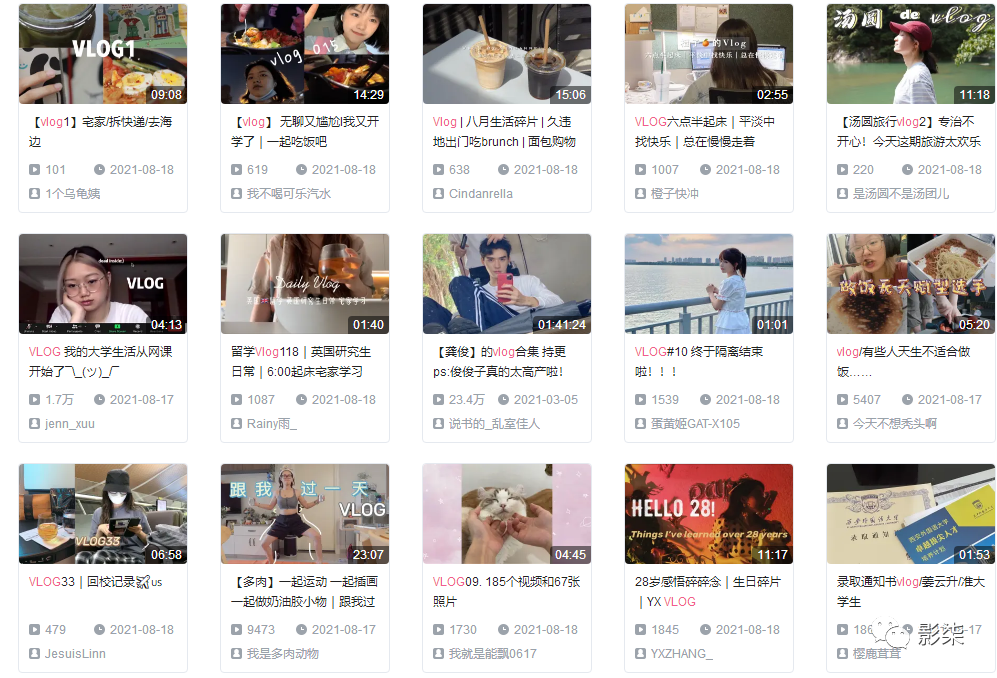
Task: Open 汤圆旅行vlog2 video card
Action: point(910,54)
